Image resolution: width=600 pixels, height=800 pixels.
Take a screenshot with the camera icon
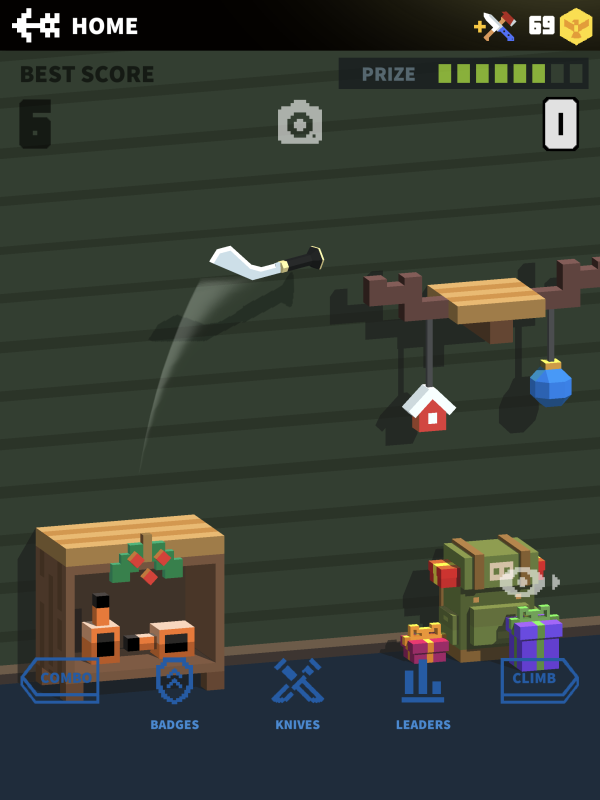[x=299, y=122]
